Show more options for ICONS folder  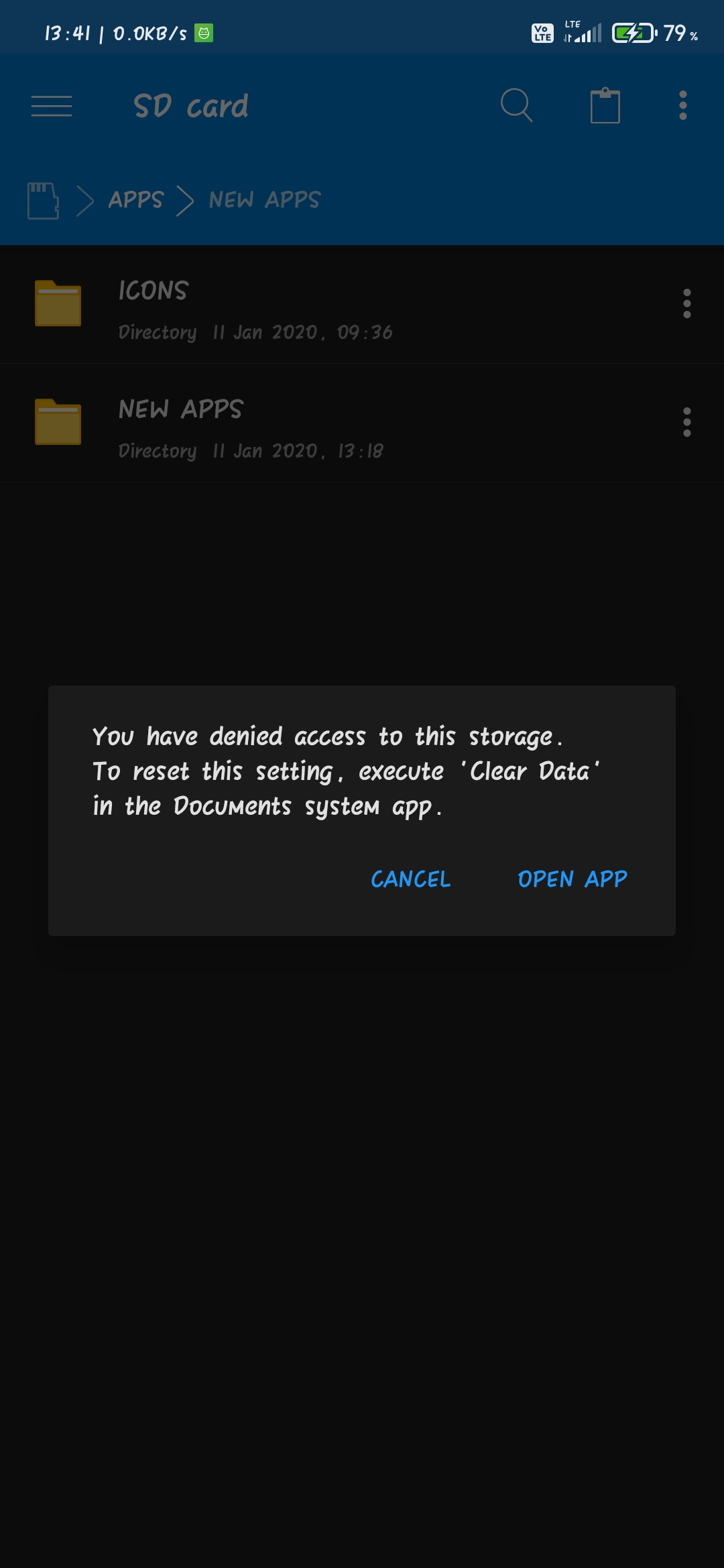click(x=686, y=304)
